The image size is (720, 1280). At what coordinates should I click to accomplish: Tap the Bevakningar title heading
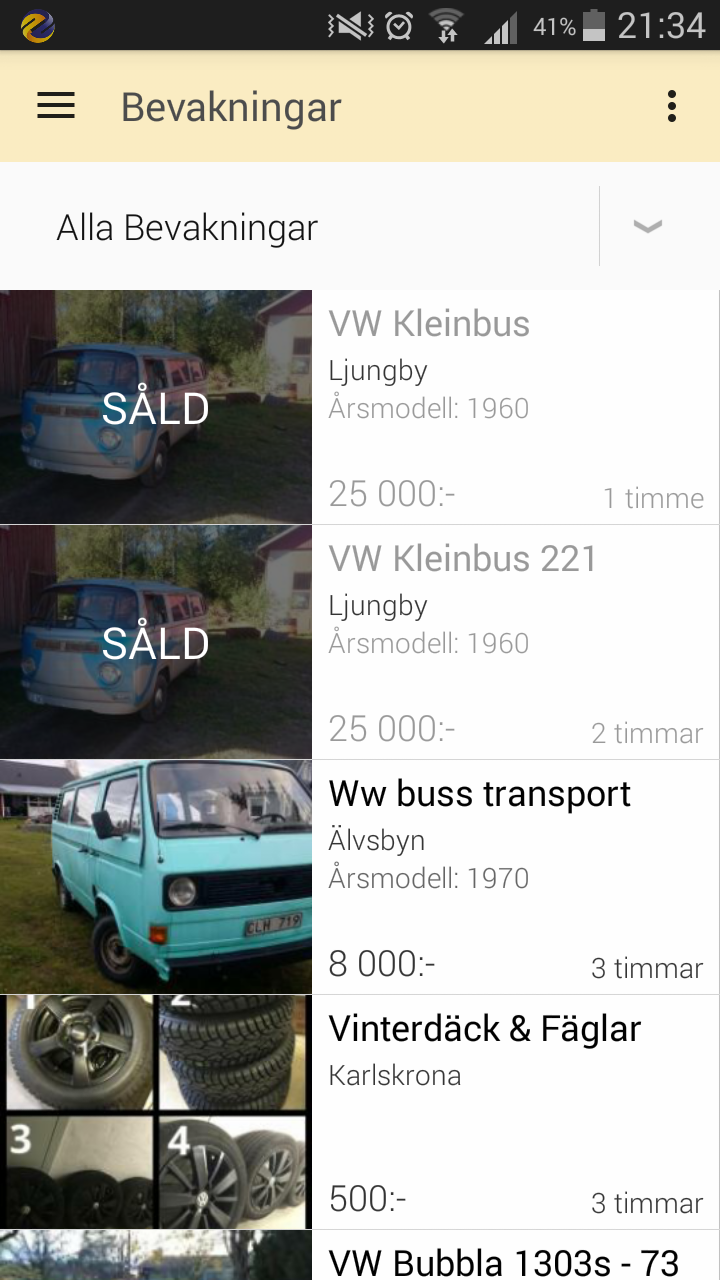pos(231,105)
